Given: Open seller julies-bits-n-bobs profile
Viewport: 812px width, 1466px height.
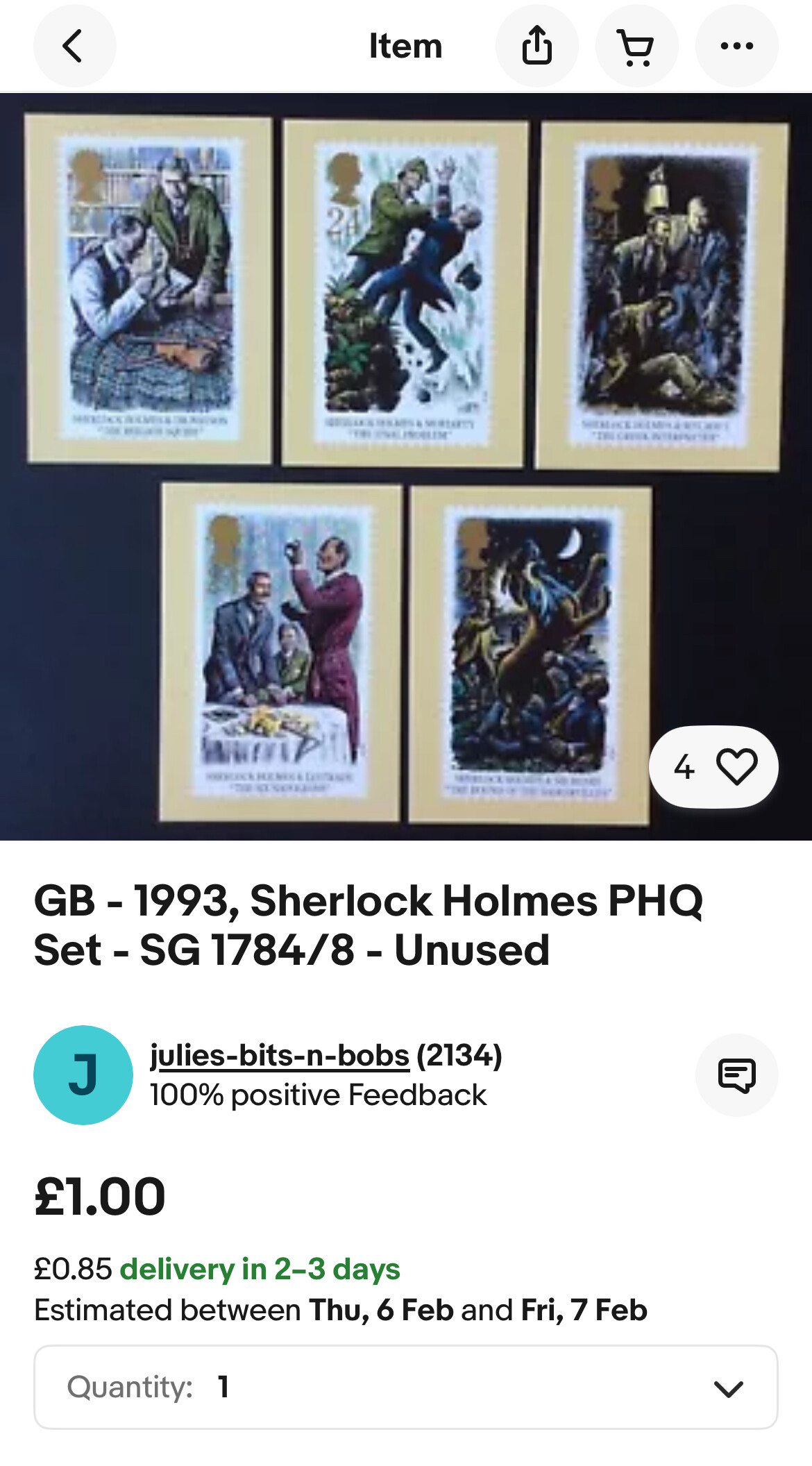Looking at the screenshot, I should 280,1055.
